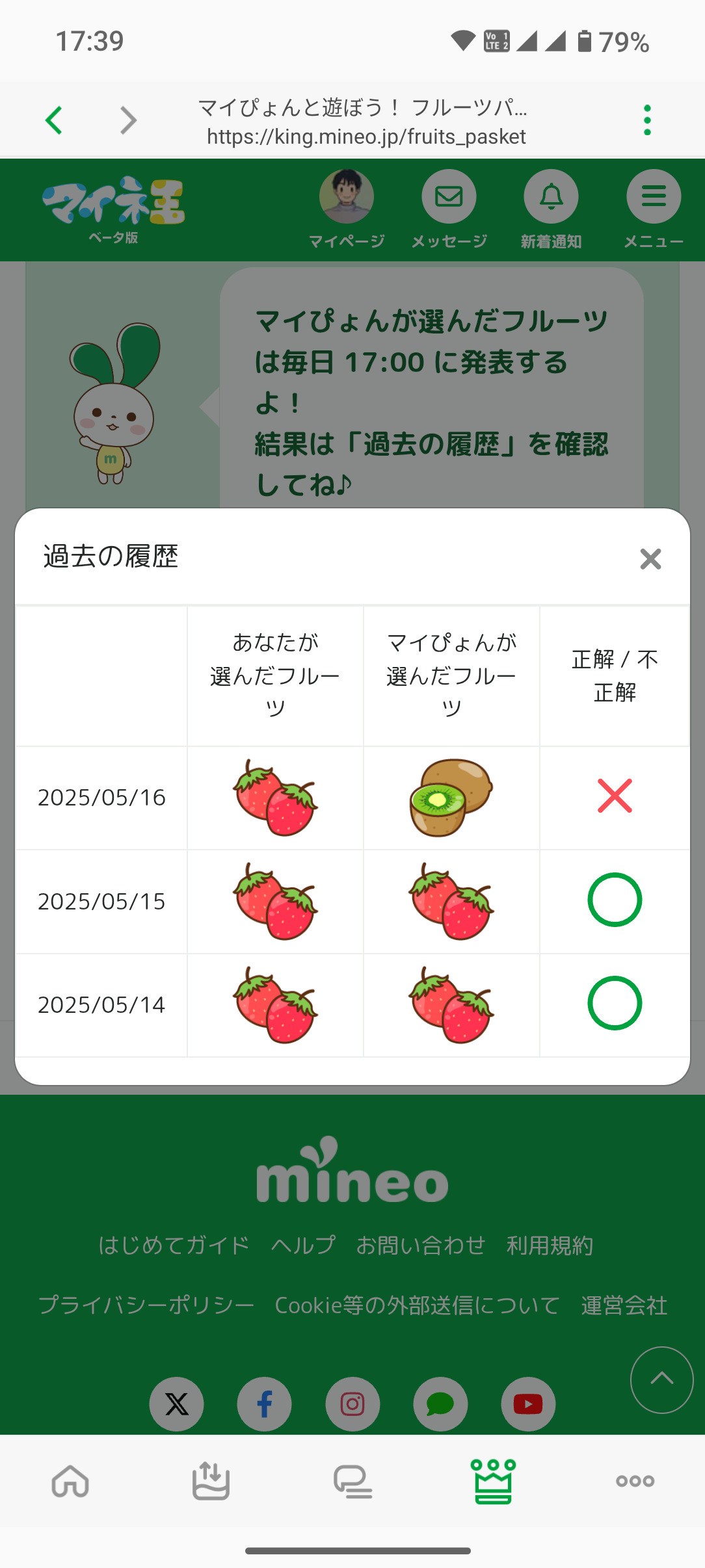
Task: Open メッセージ inbox
Action: coord(449,209)
